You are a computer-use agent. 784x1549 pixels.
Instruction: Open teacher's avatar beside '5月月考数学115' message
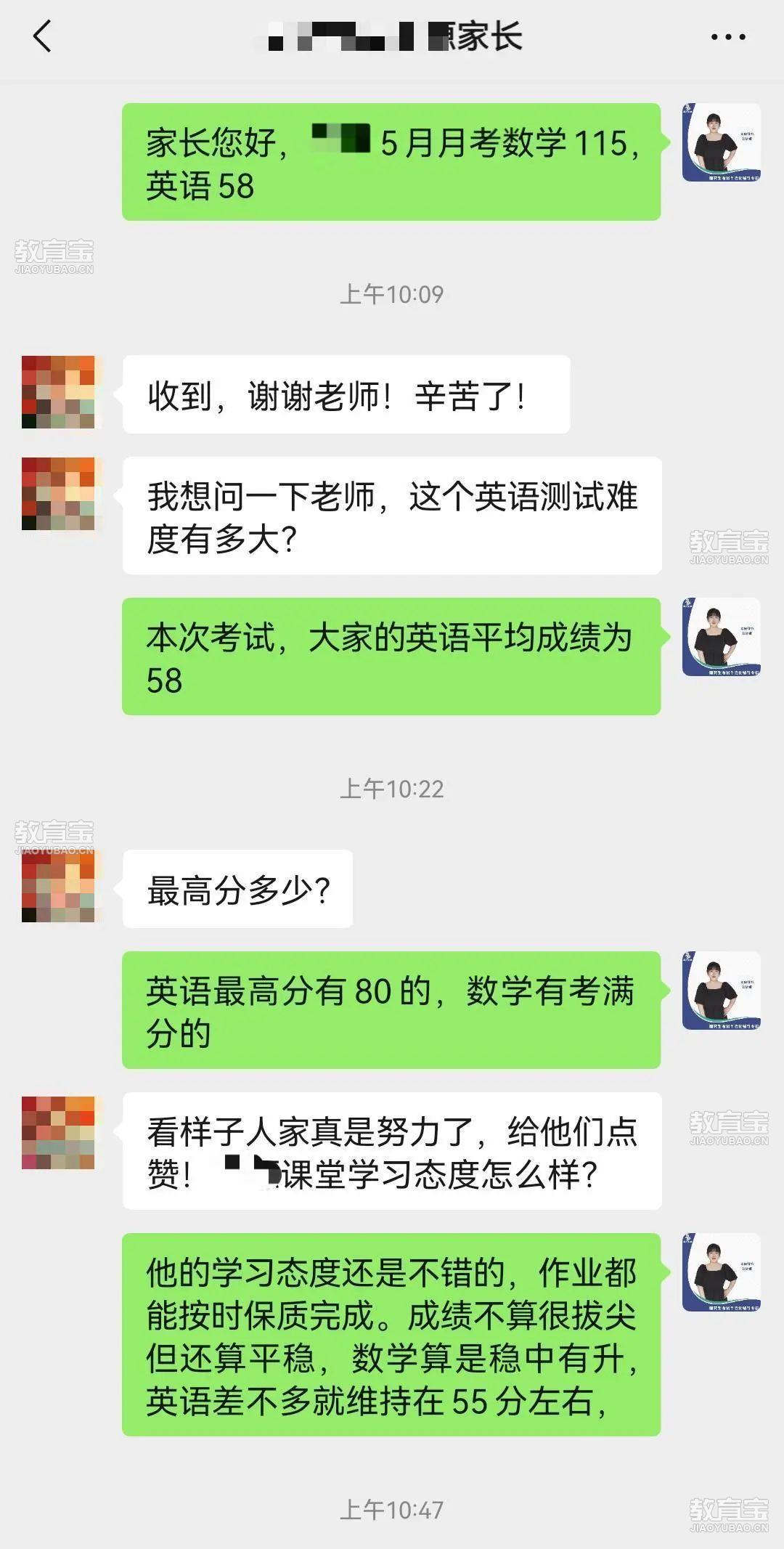[721, 142]
